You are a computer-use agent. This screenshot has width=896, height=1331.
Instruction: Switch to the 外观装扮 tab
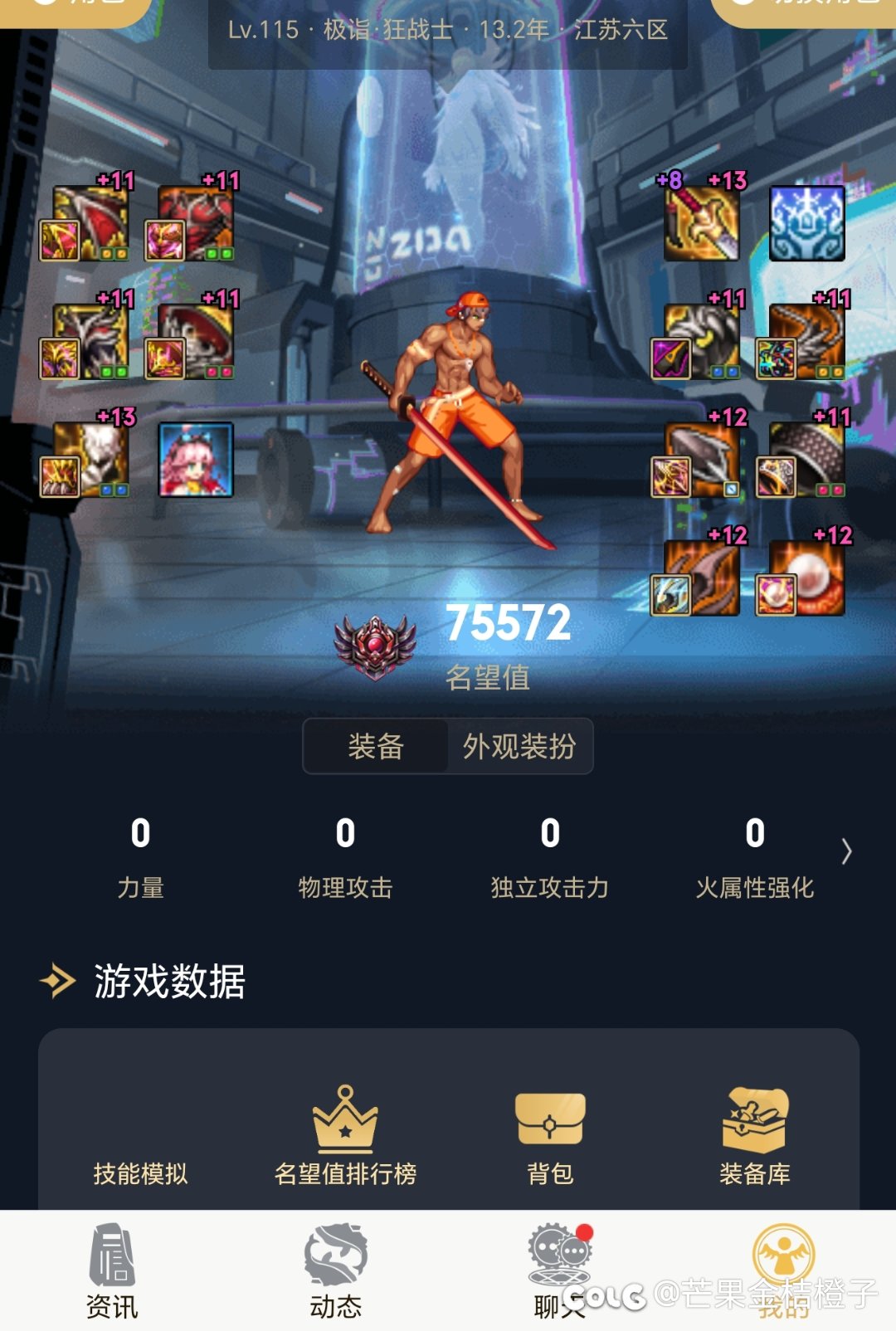[519, 746]
